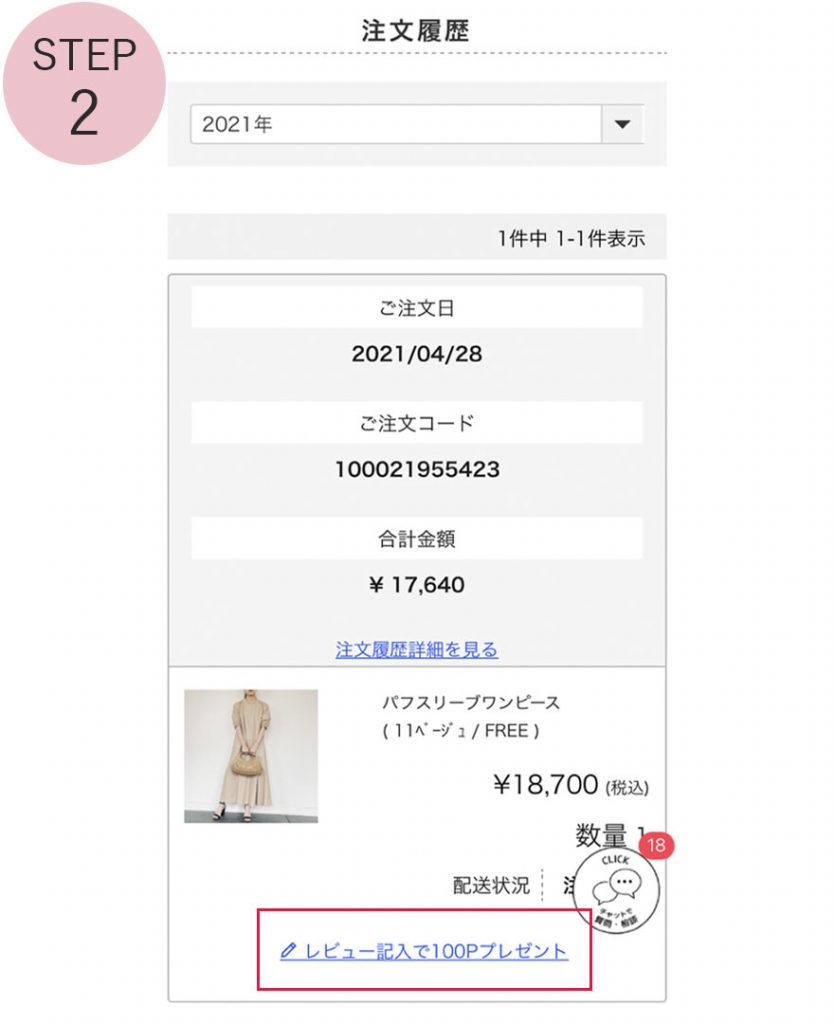Open the パフスリーブワンピース product image
This screenshot has height=1024, width=834.
click(x=251, y=756)
